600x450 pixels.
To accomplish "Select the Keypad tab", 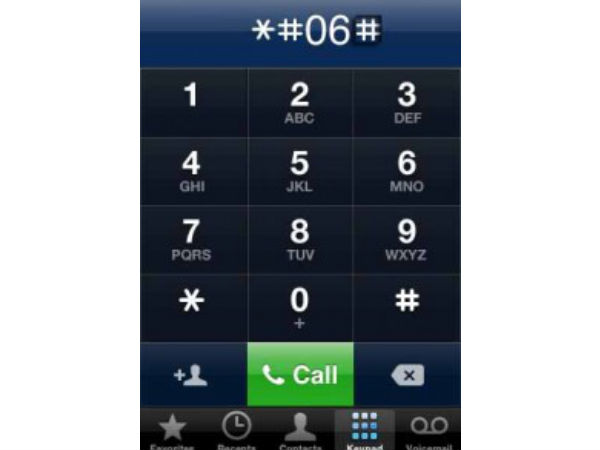I will coord(363,429).
